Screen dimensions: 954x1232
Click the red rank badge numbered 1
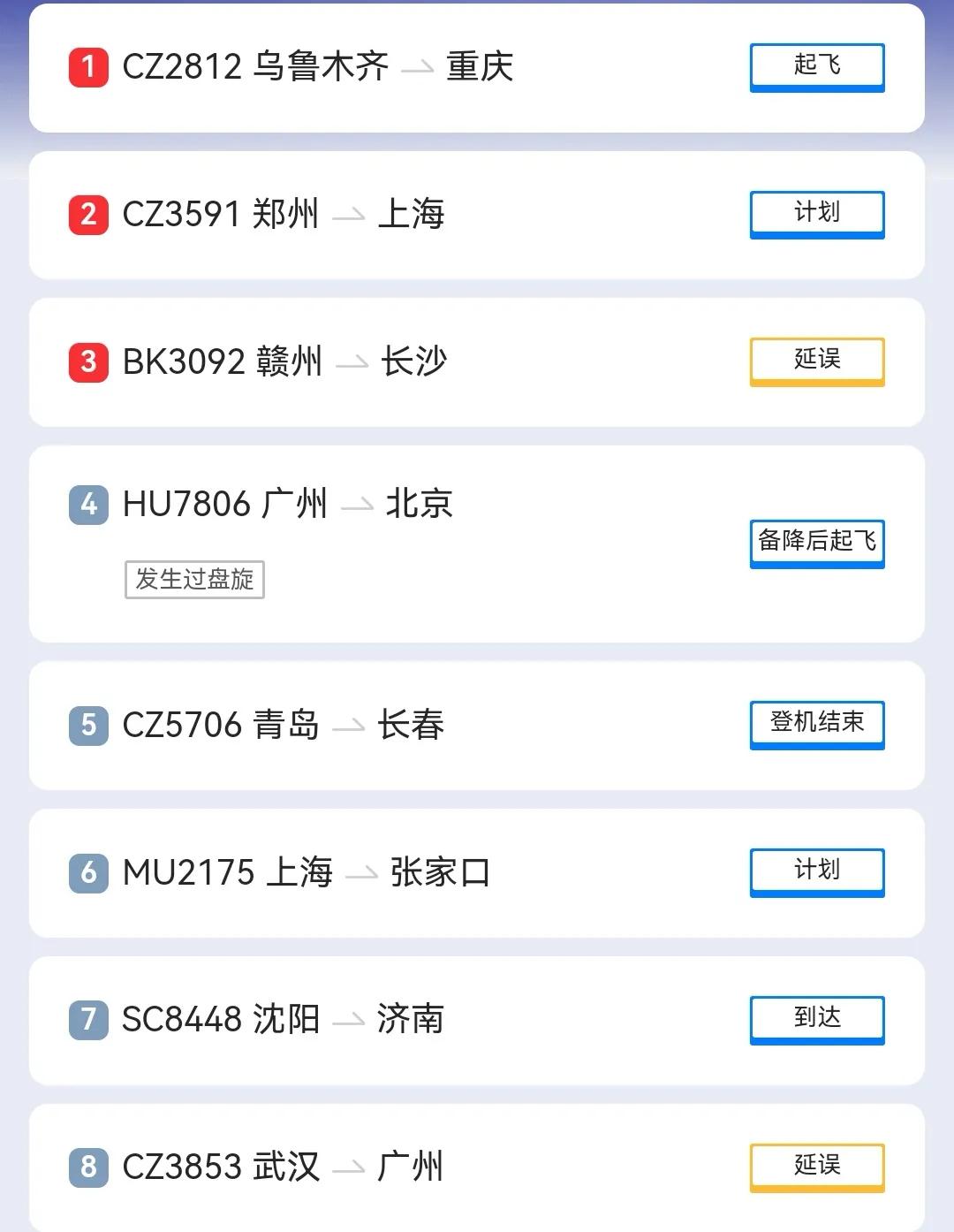click(x=87, y=66)
